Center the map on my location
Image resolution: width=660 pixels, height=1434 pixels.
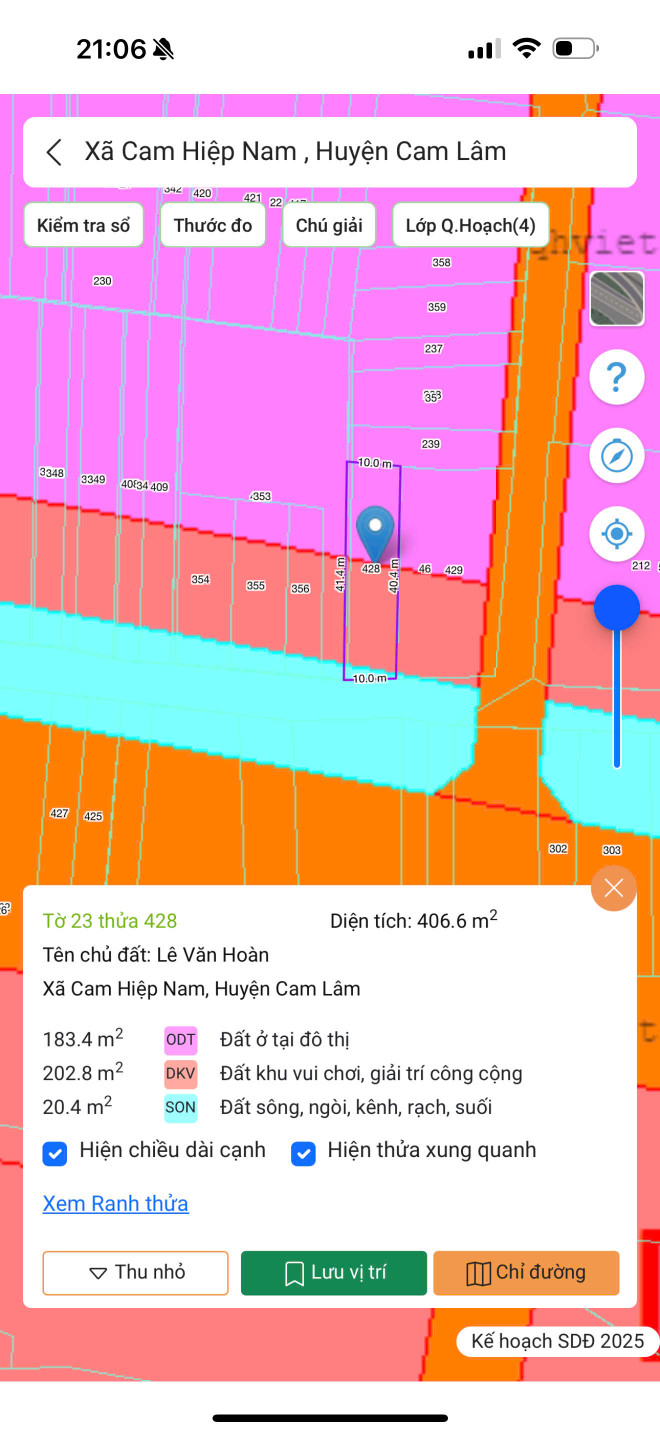(x=617, y=534)
